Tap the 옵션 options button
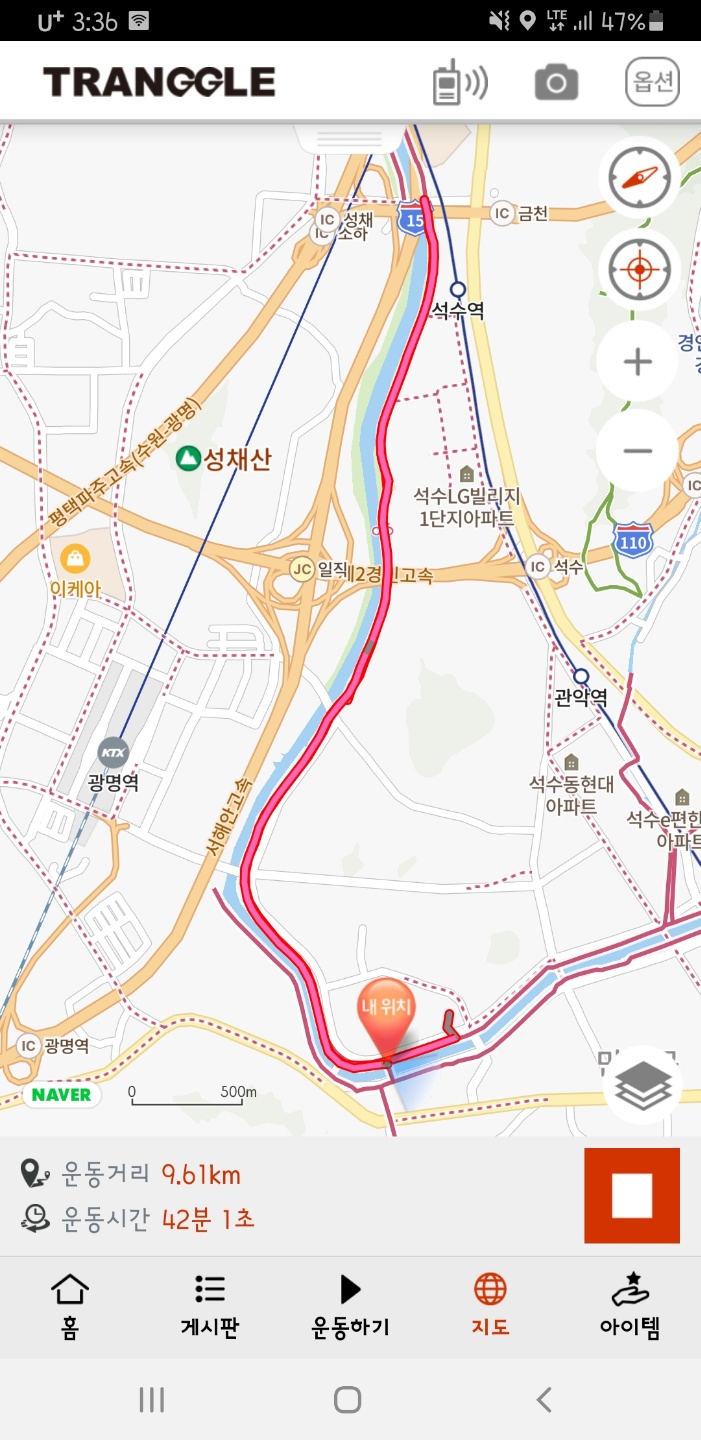 pos(652,83)
